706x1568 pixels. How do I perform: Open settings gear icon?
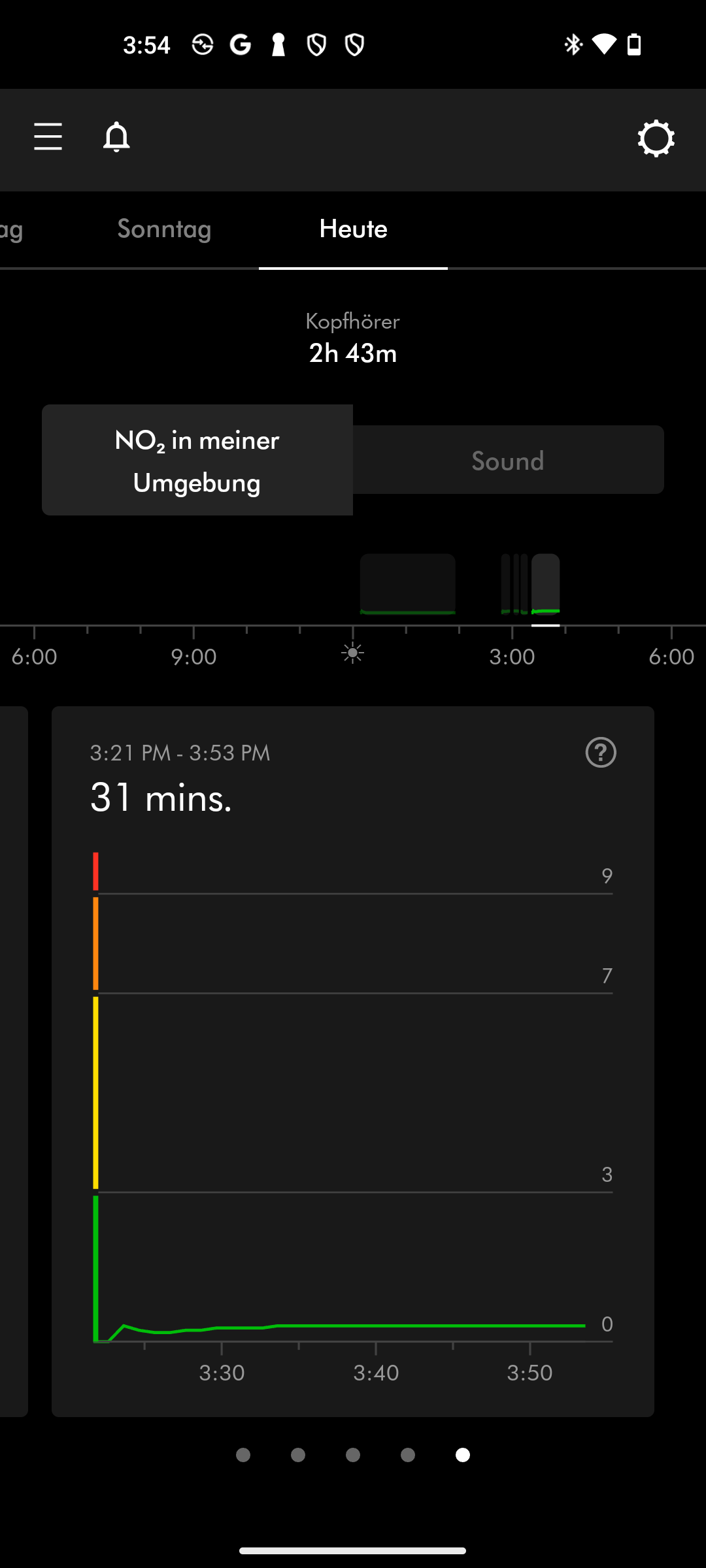click(656, 138)
